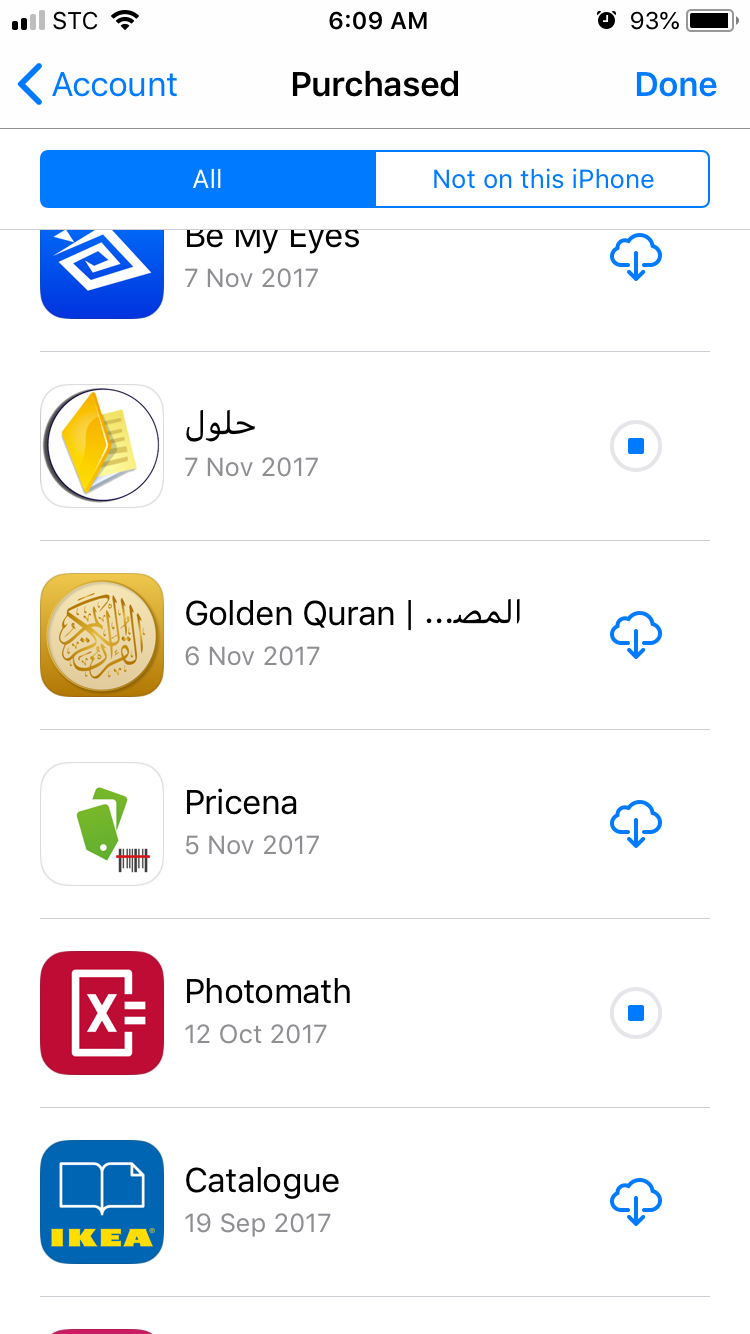Download IKEA Catalogue from cloud
750x1334 pixels.
point(636,1202)
